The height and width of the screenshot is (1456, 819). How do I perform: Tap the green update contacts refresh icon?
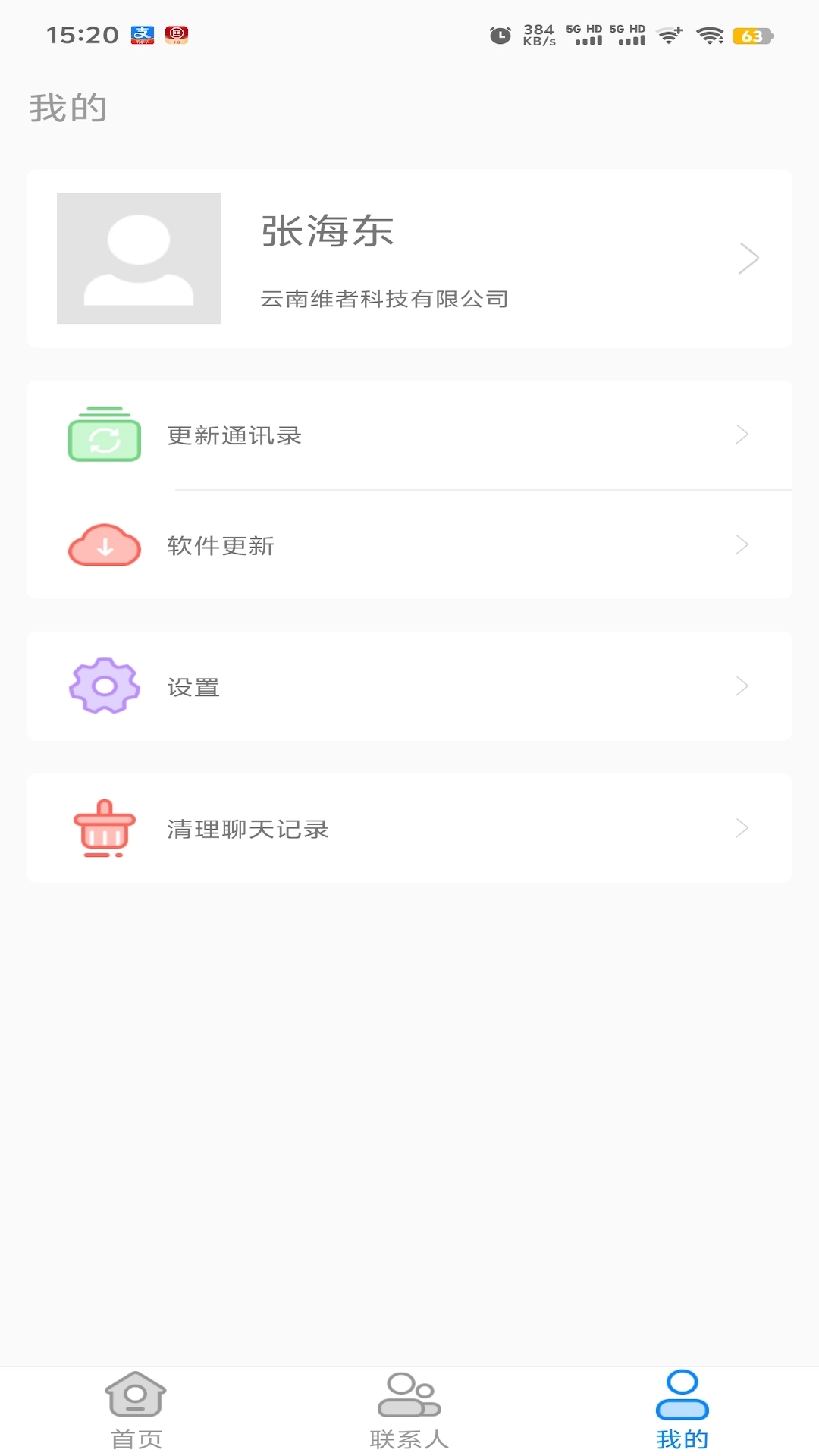(x=105, y=437)
